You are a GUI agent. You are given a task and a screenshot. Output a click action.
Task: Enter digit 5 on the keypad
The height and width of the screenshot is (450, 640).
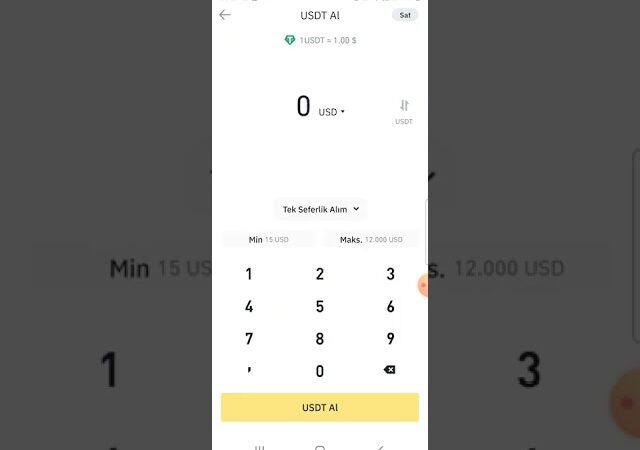click(x=320, y=307)
